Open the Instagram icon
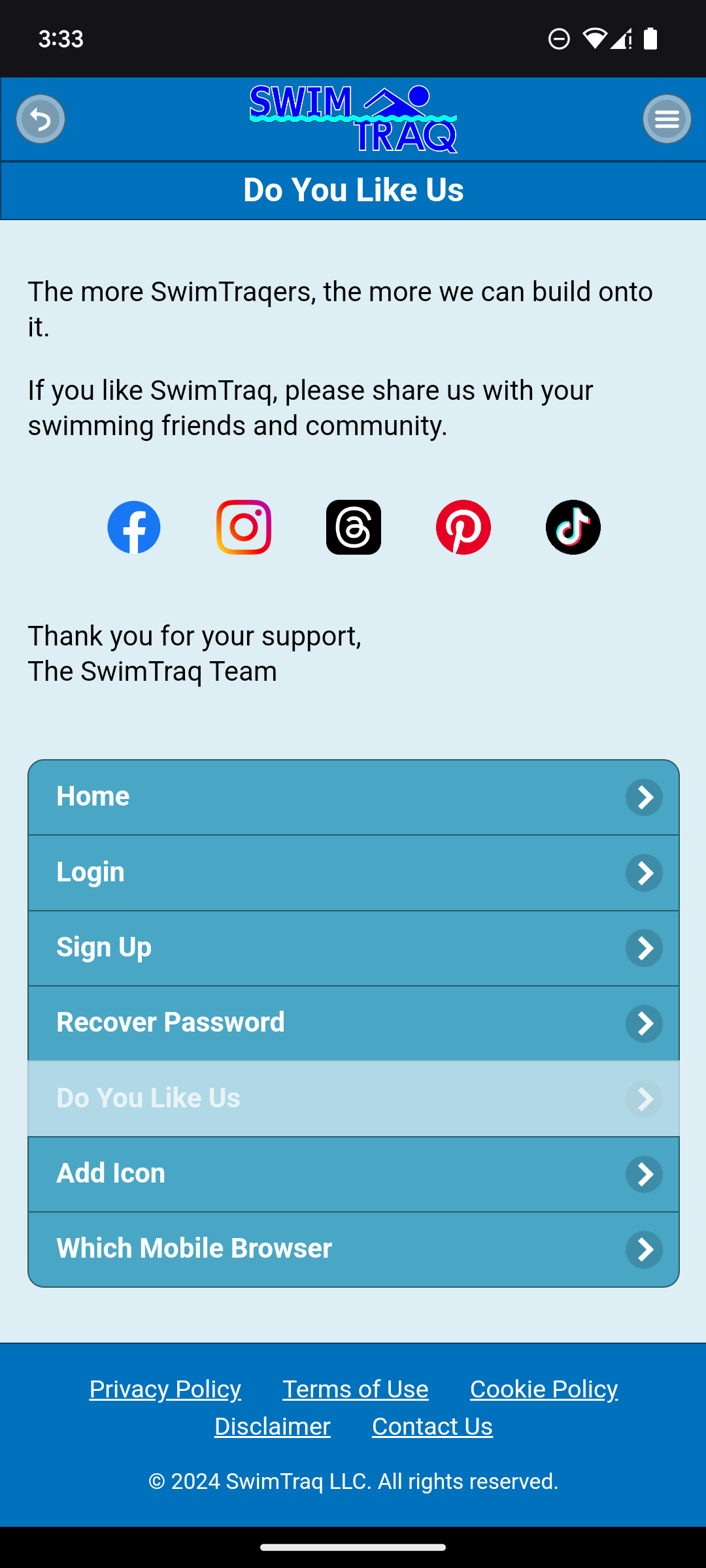The width and height of the screenshot is (706, 1568). (x=244, y=527)
